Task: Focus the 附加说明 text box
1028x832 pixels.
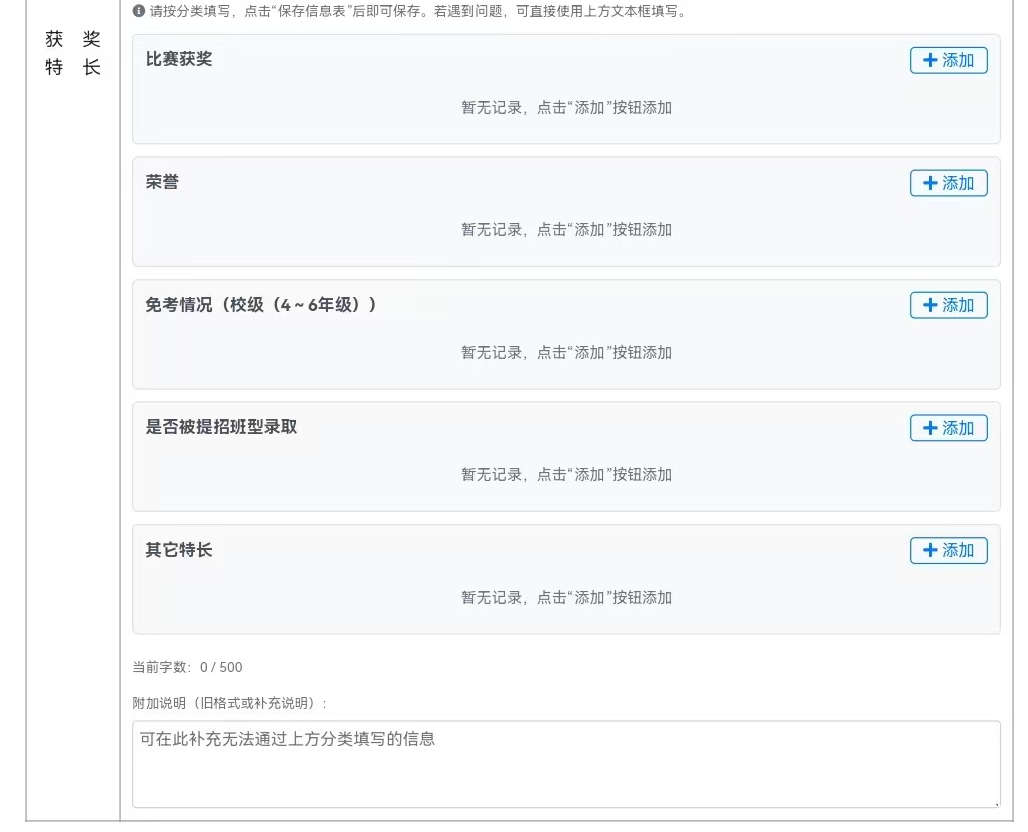Action: tap(566, 763)
